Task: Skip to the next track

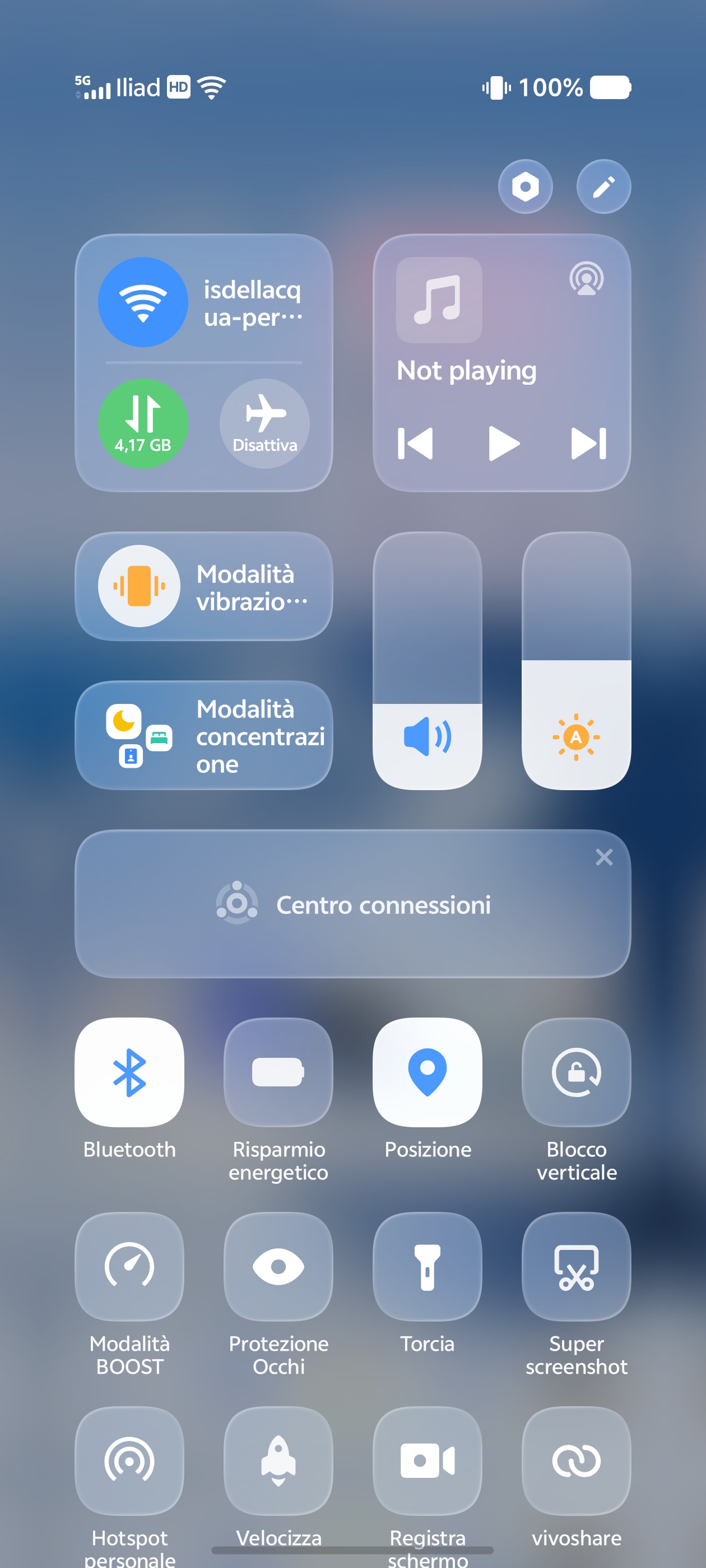Action: click(x=588, y=443)
